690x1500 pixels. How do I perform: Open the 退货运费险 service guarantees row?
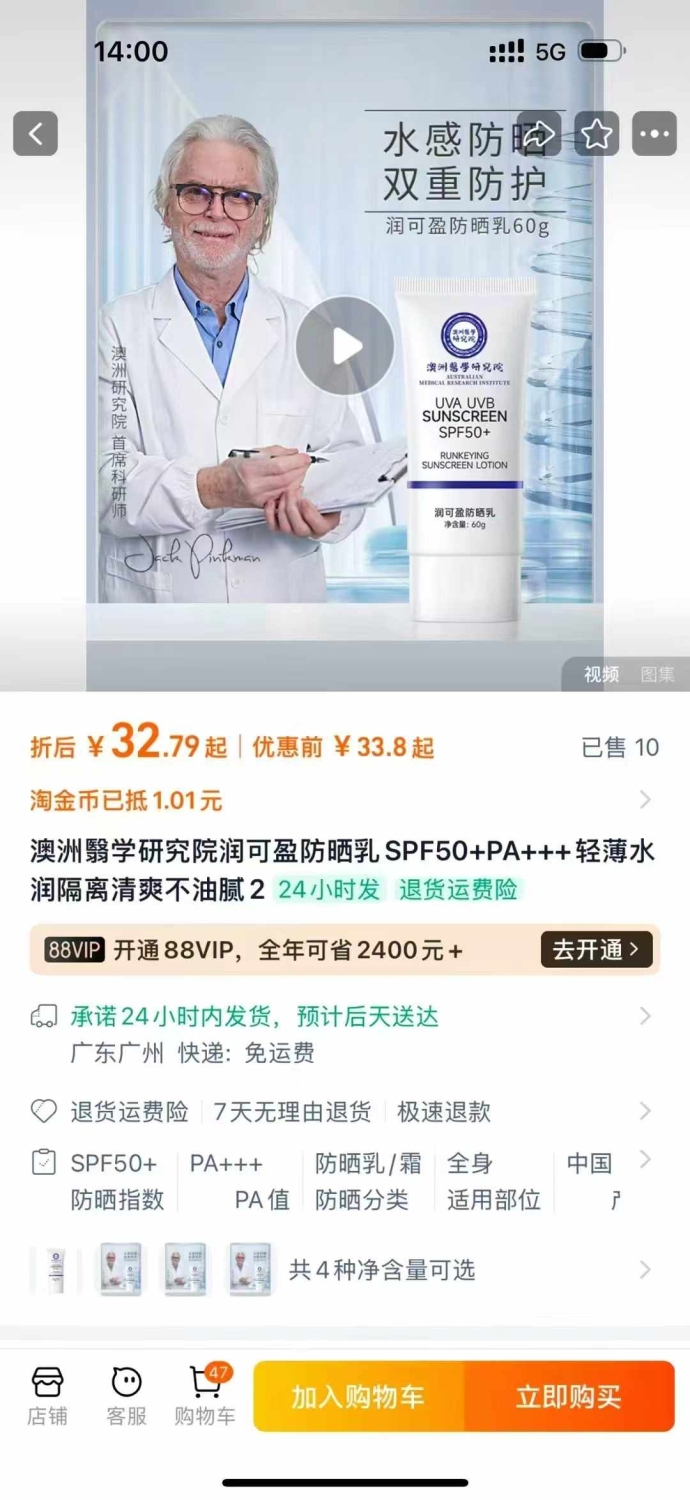(345, 1112)
